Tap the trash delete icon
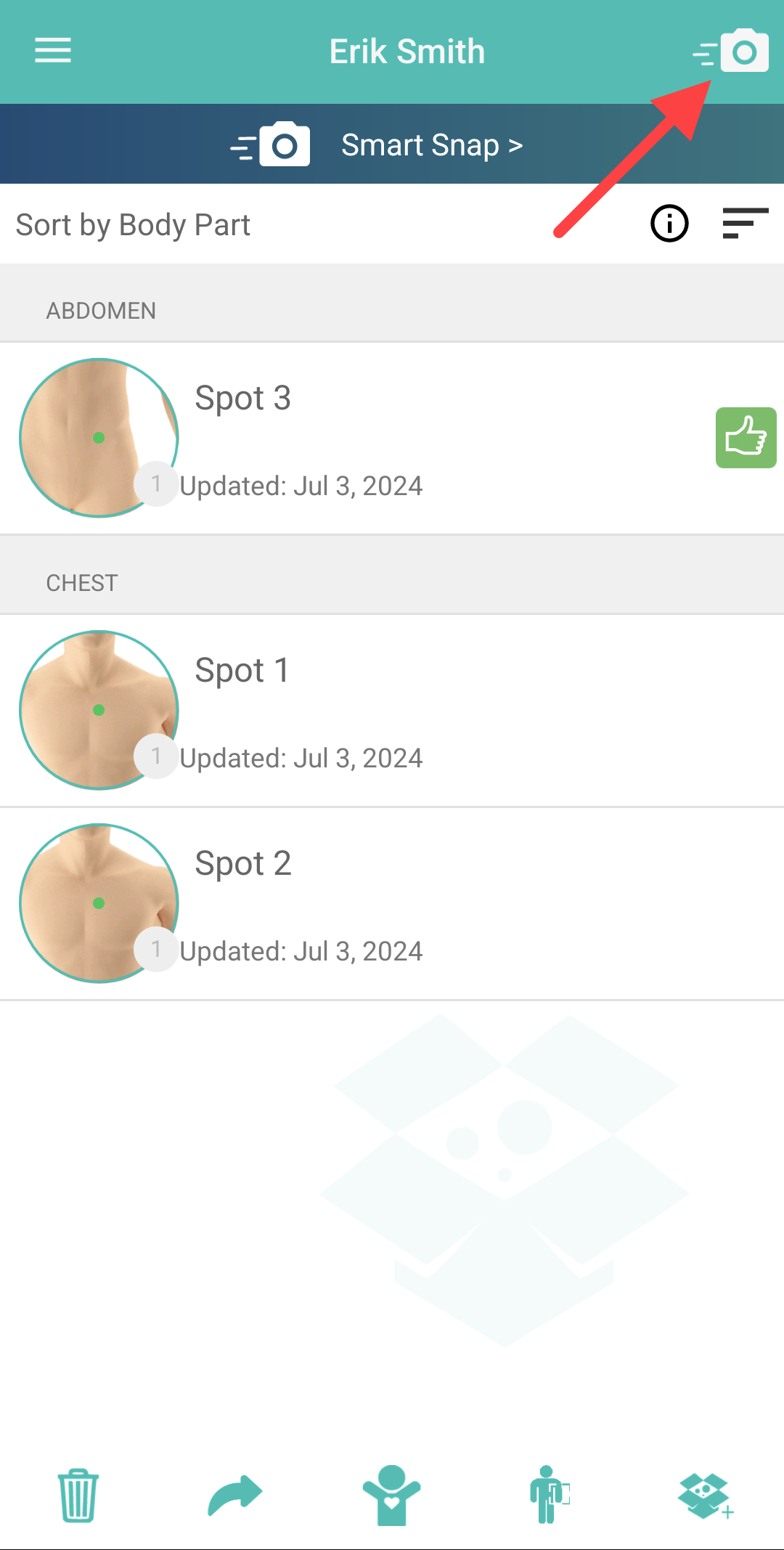 click(78, 1496)
